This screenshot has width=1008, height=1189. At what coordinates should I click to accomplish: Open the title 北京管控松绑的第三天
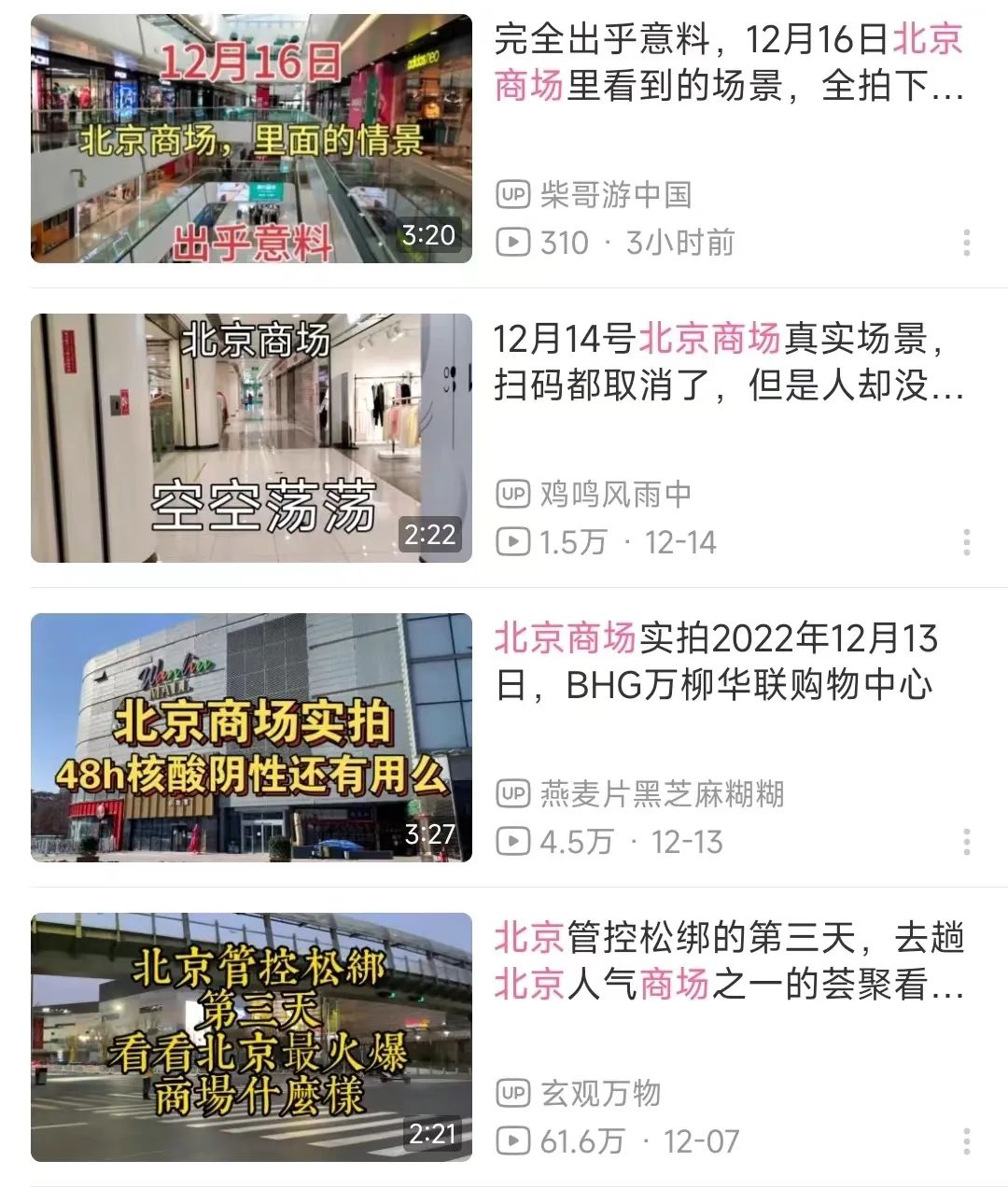[x=728, y=961]
